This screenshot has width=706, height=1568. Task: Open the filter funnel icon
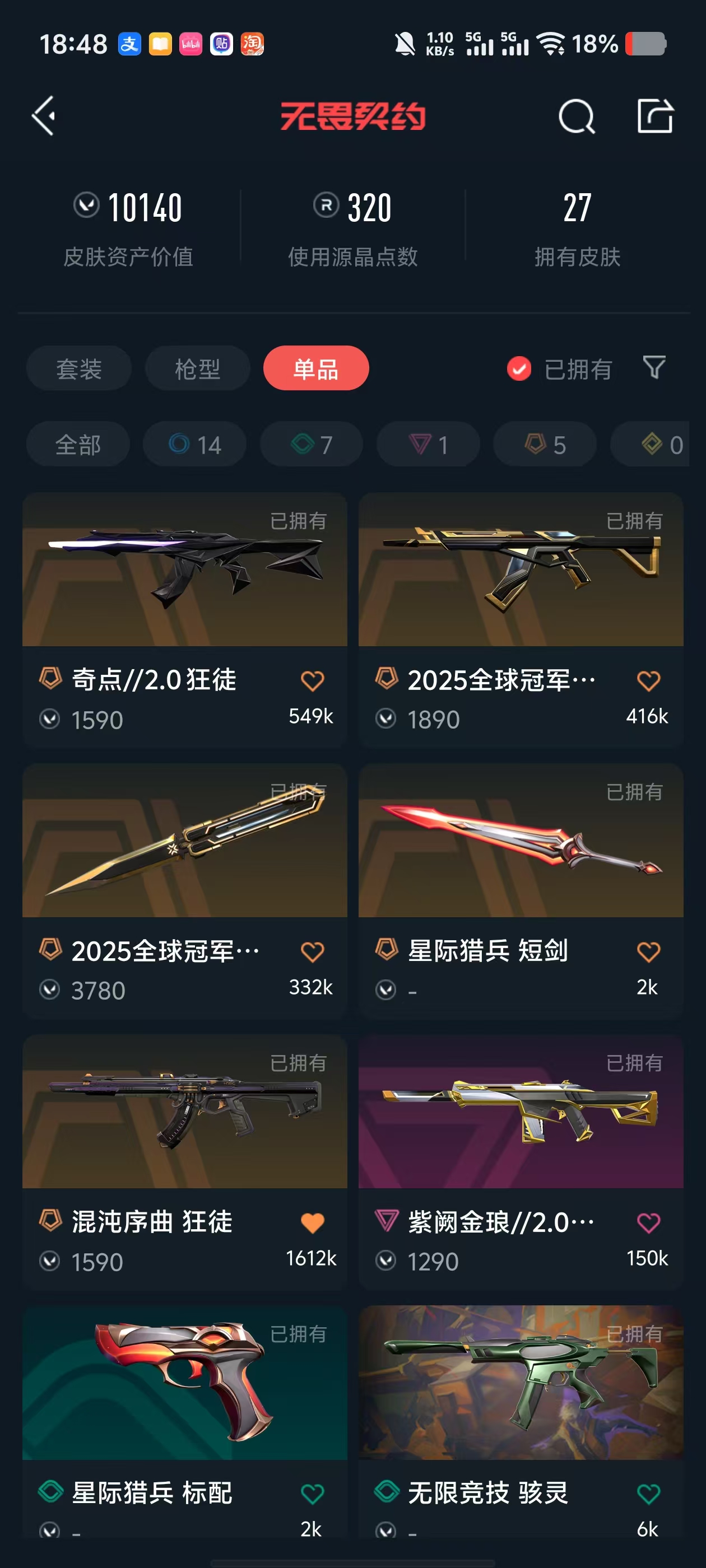(654, 368)
